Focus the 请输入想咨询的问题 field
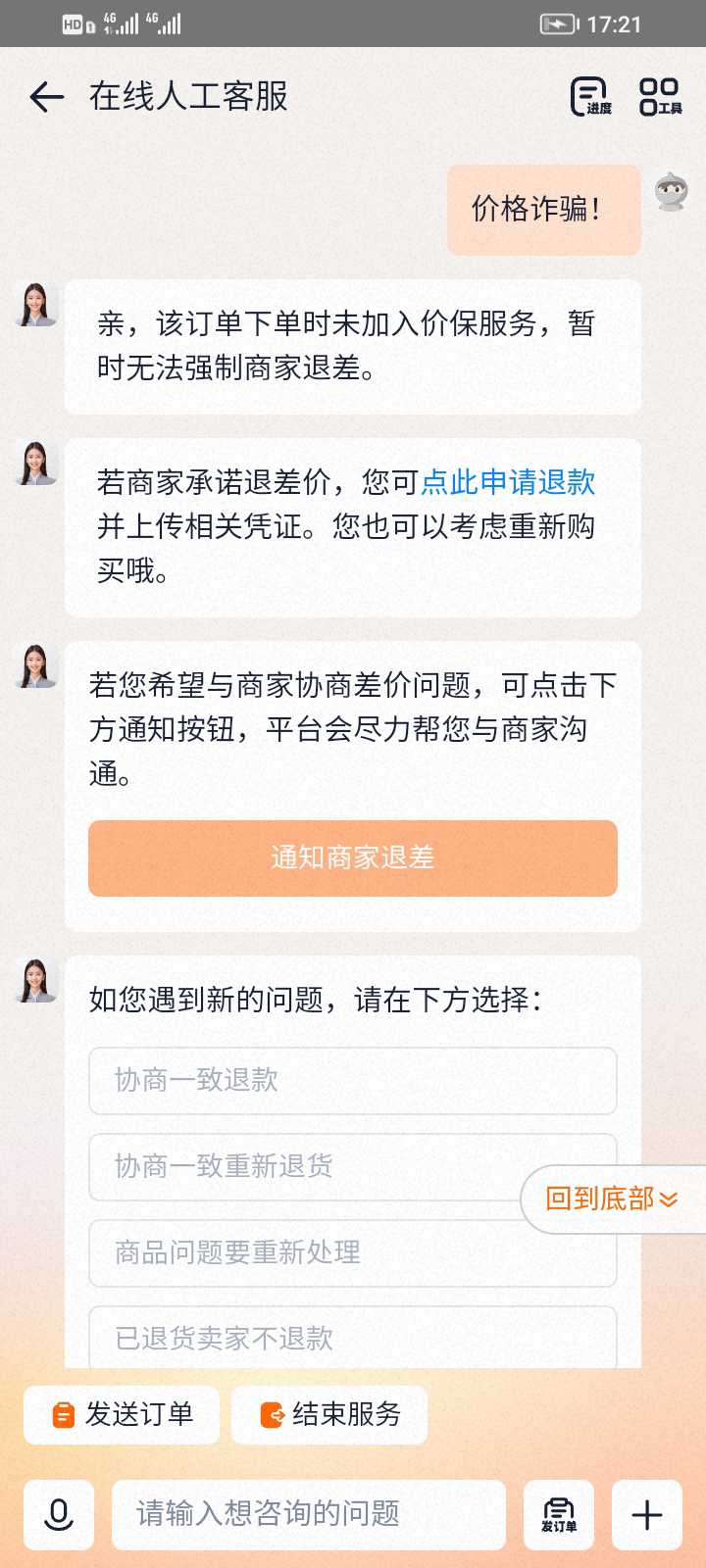The height and width of the screenshot is (1568, 706). (x=308, y=1514)
